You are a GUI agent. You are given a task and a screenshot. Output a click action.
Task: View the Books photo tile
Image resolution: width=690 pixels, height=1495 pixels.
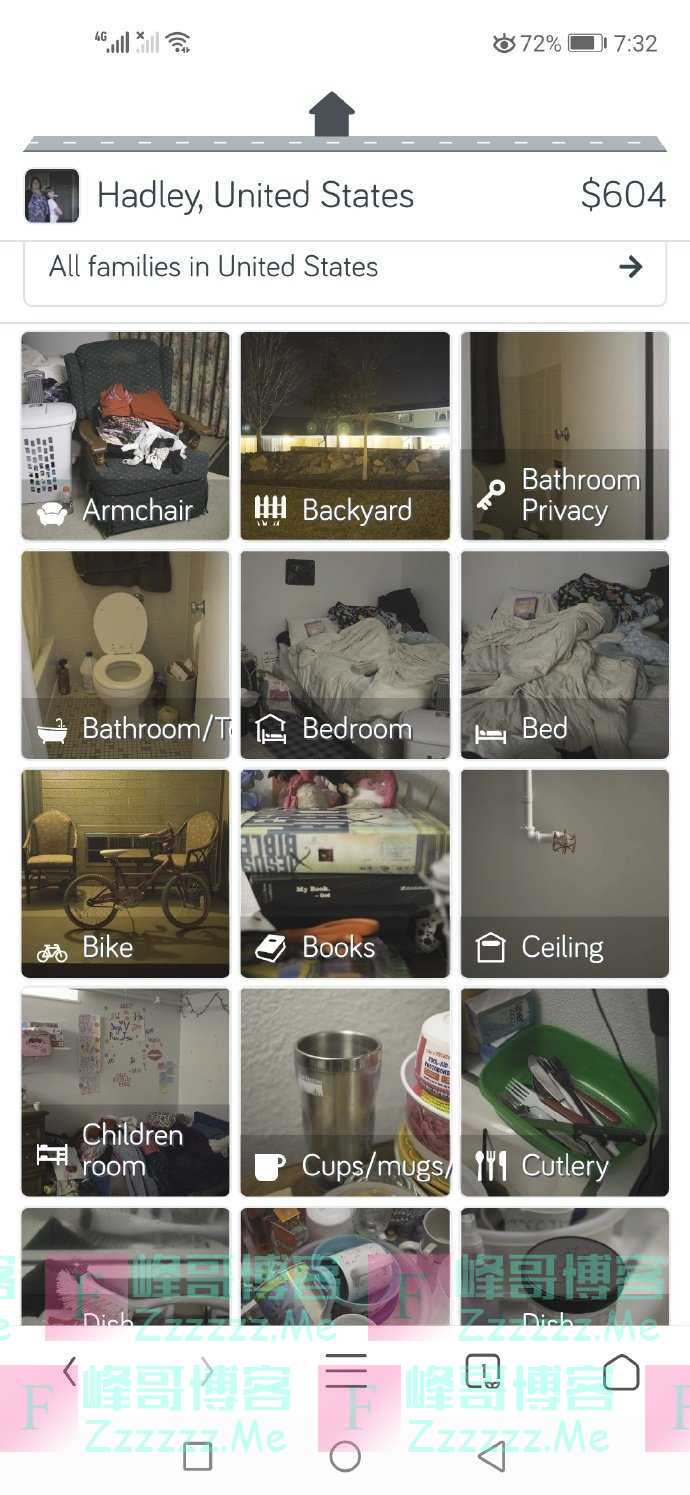point(345,873)
